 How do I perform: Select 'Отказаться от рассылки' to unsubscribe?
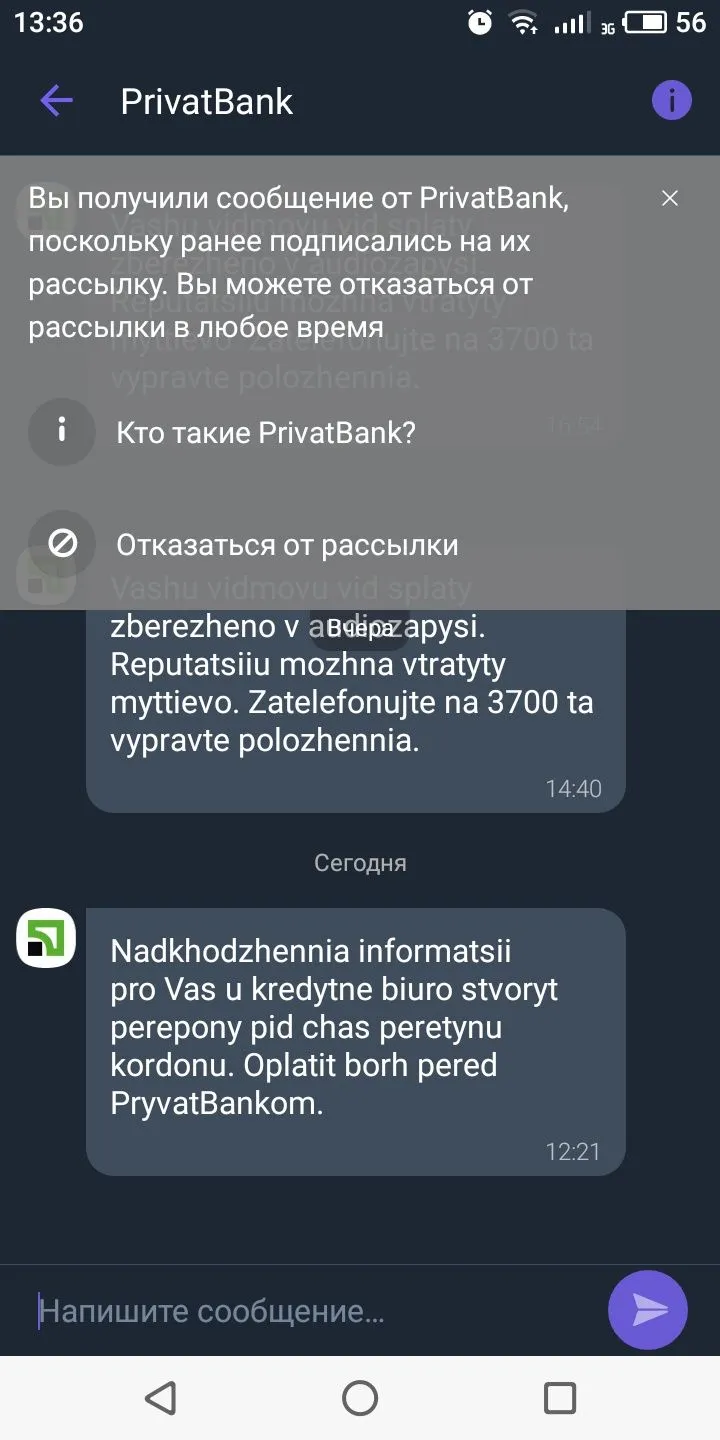tap(286, 544)
